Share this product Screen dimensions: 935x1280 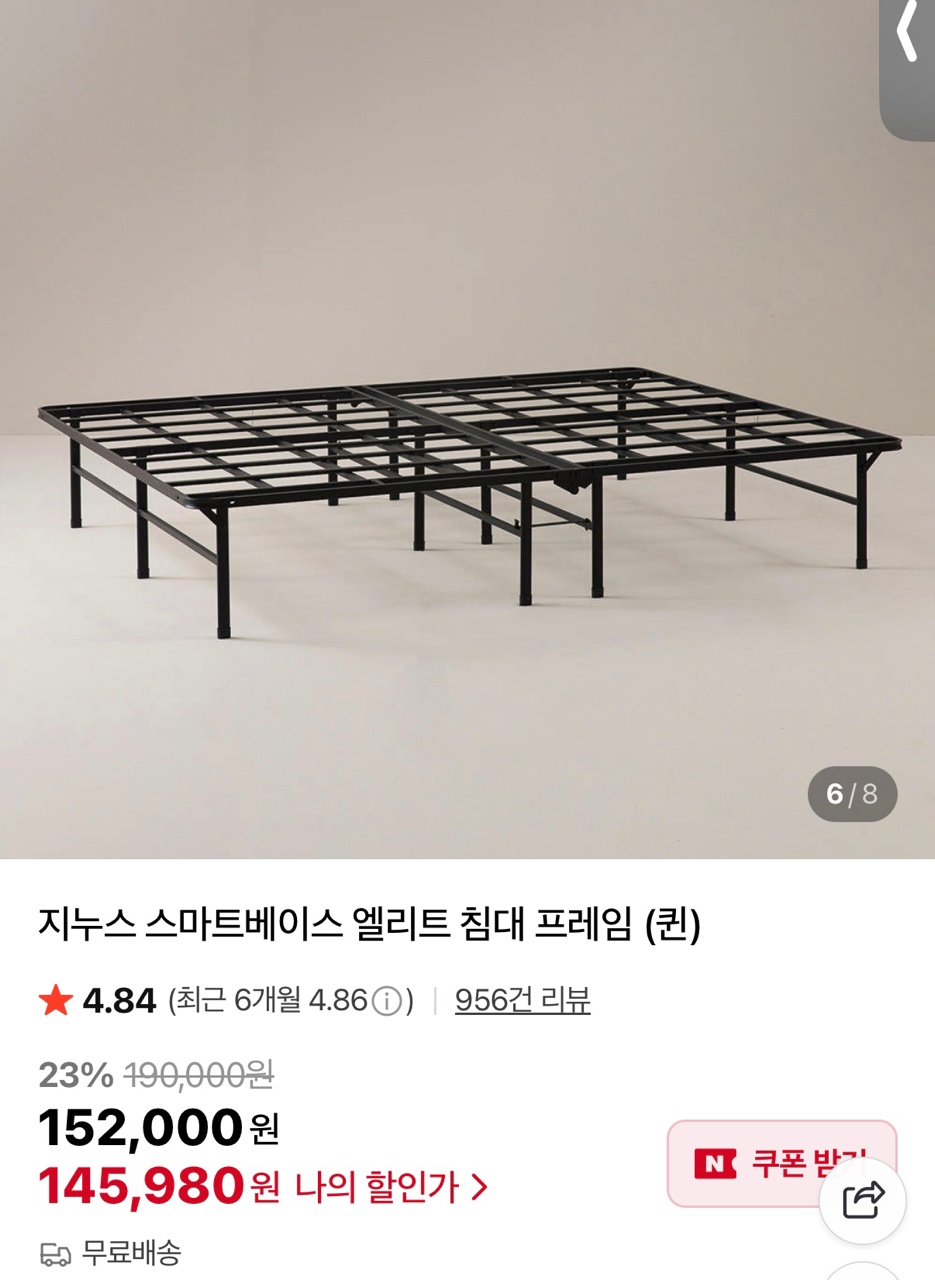[x=863, y=1200]
